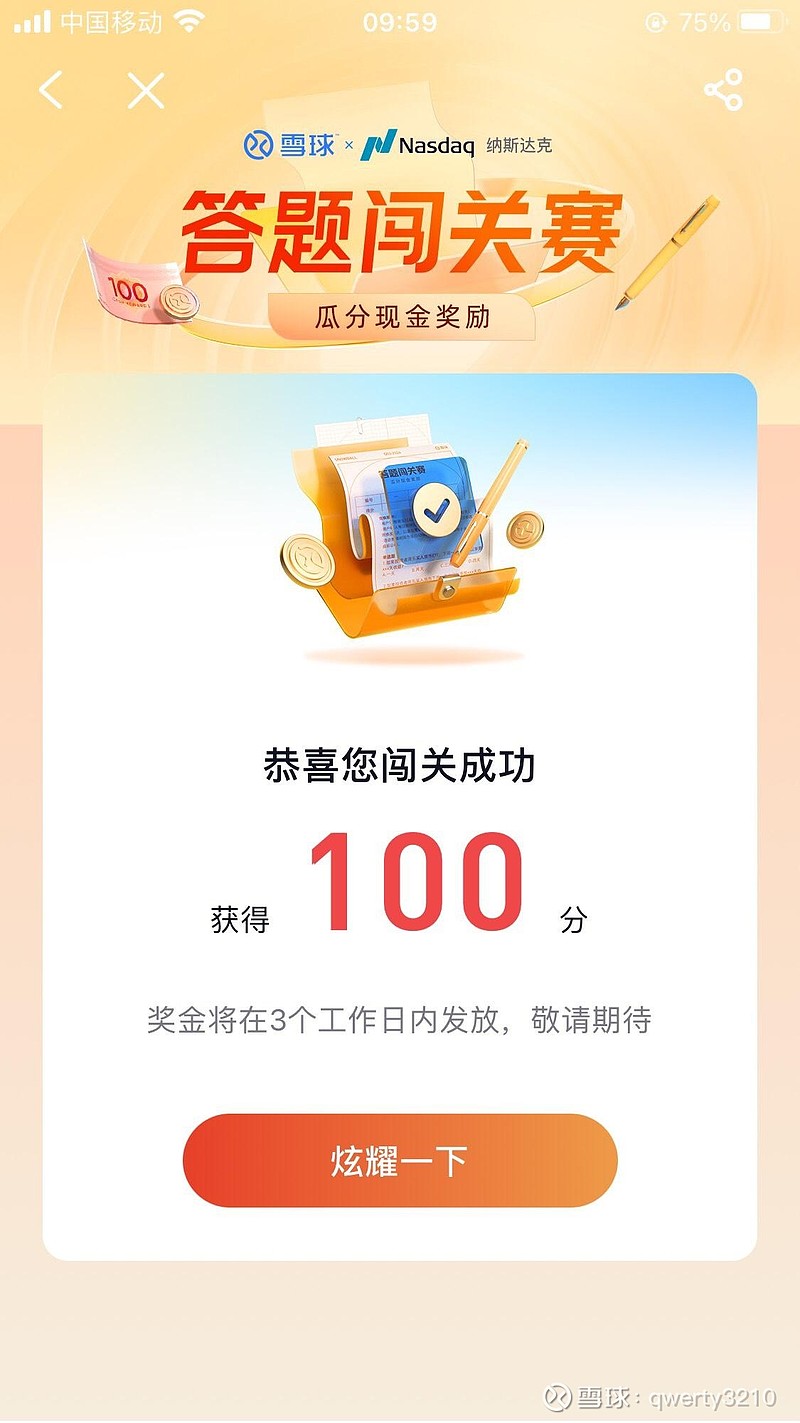800x1423 pixels.
Task: Dismiss the page via the X icon
Action: [x=145, y=89]
